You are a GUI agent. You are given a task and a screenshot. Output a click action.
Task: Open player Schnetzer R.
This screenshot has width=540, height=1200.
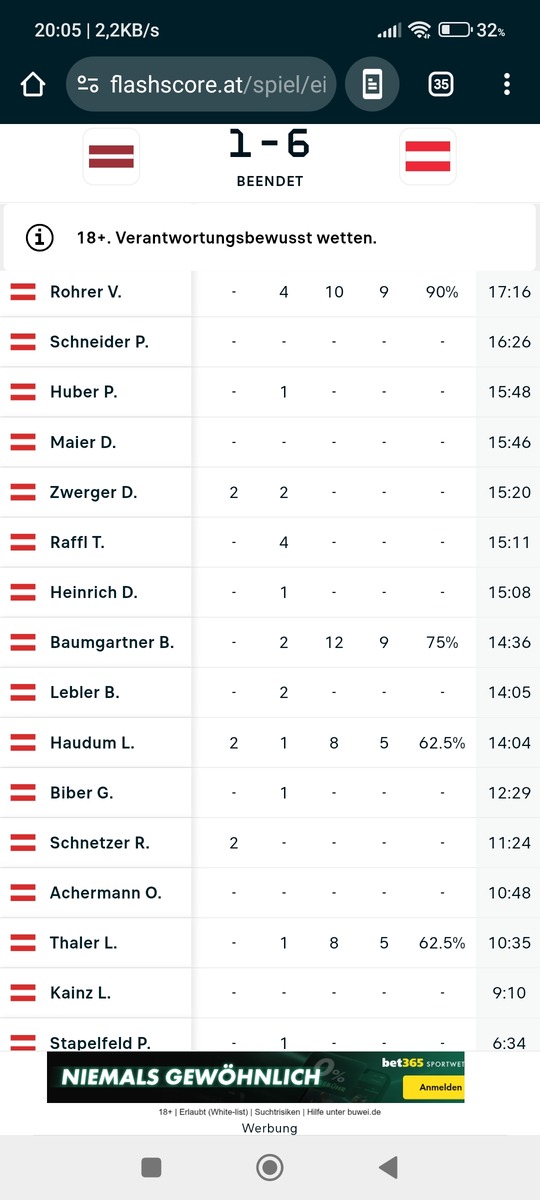pyautogui.click(x=100, y=843)
